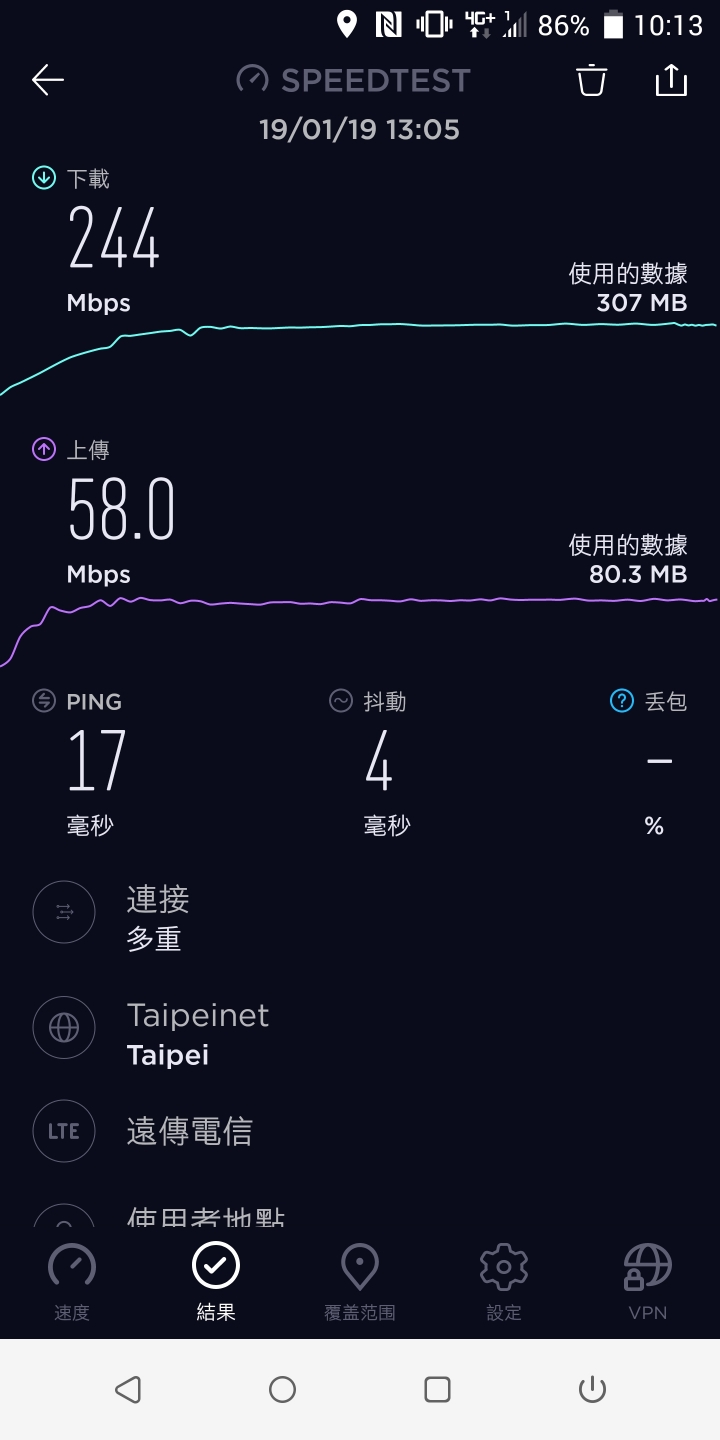The height and width of the screenshot is (1440, 720).
Task: Go back using the top-left arrow
Action: 47,80
